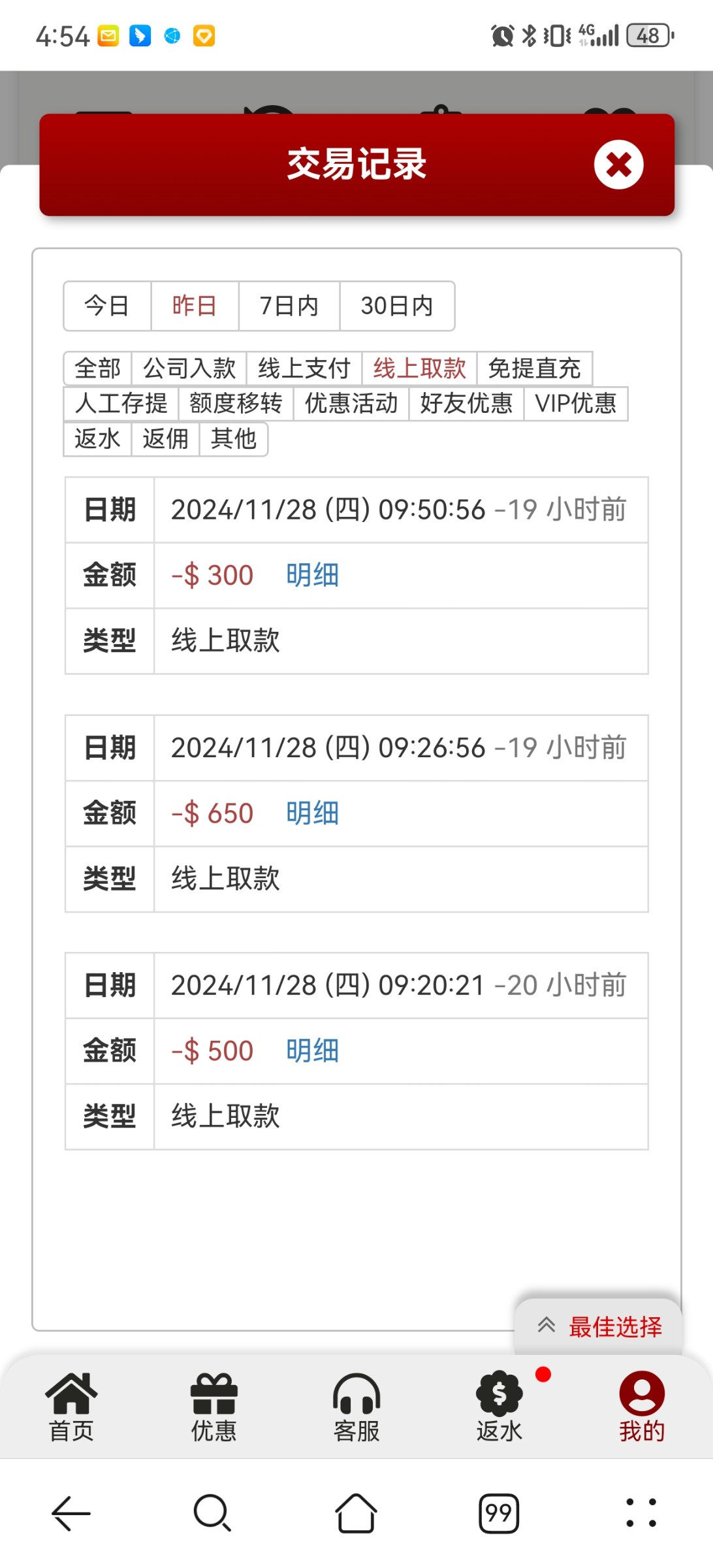Viewport: 713px width, 1568px height.
Task: Select the 7日内 date range
Action: (289, 306)
